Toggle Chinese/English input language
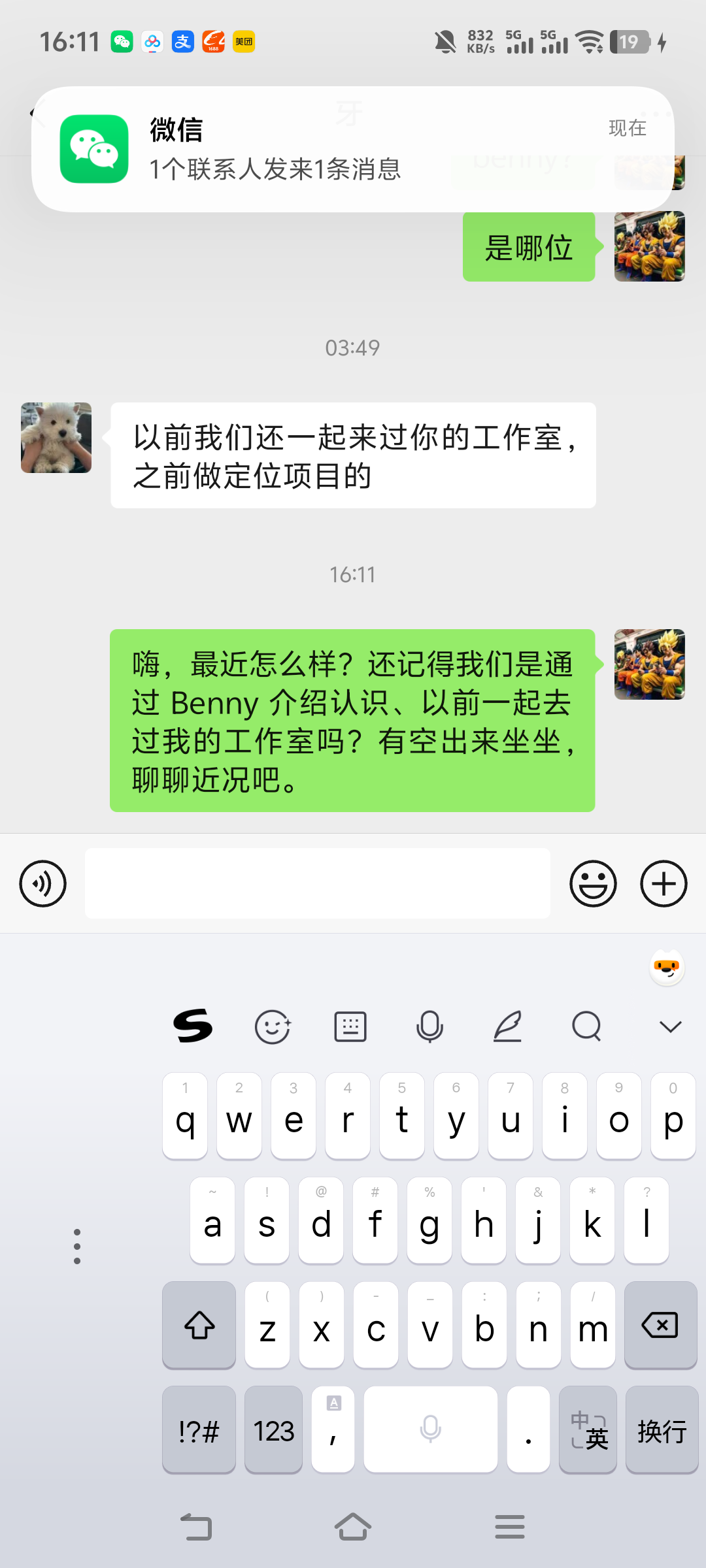Image resolution: width=706 pixels, height=1568 pixels. 588,1431
